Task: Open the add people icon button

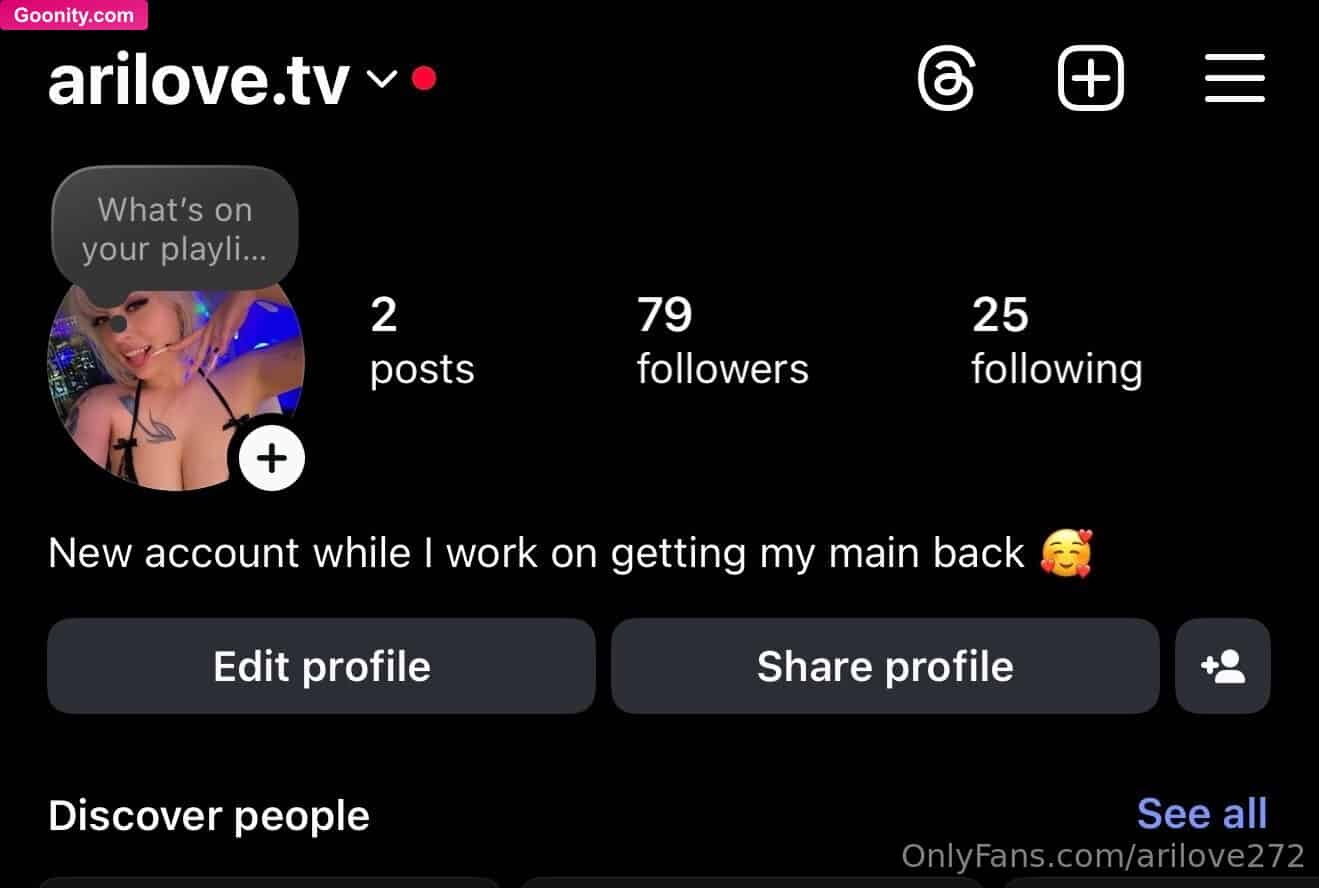Action: click(1223, 666)
